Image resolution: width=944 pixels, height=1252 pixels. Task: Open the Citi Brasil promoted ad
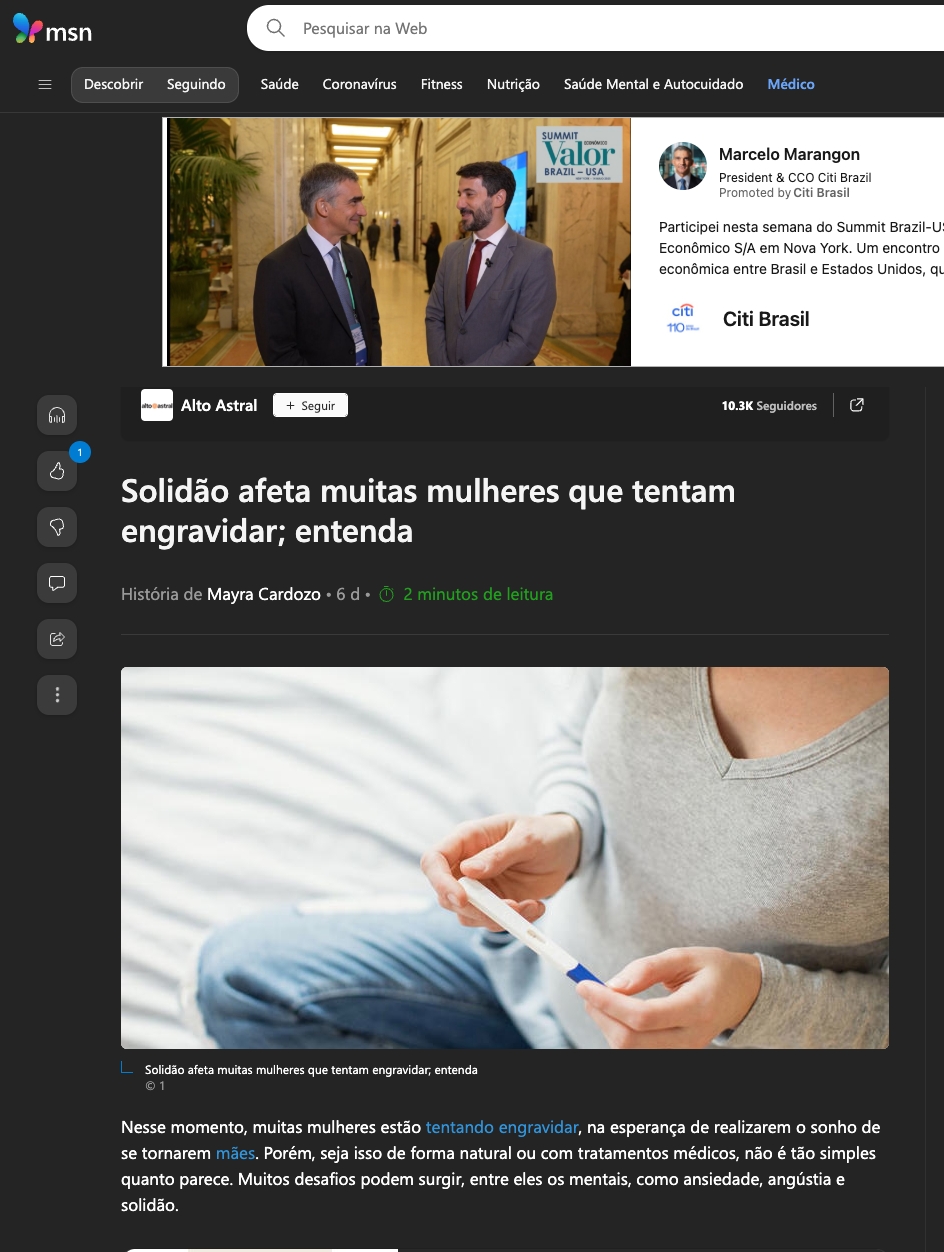point(765,319)
